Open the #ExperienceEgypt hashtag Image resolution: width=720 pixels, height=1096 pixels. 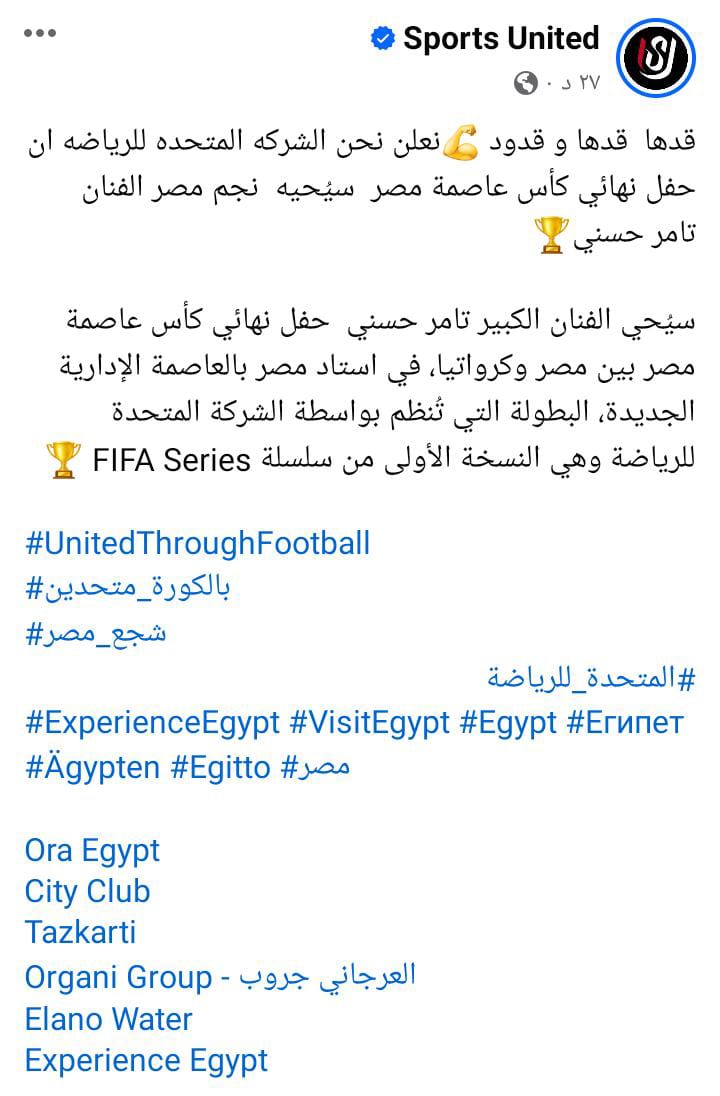click(x=152, y=723)
